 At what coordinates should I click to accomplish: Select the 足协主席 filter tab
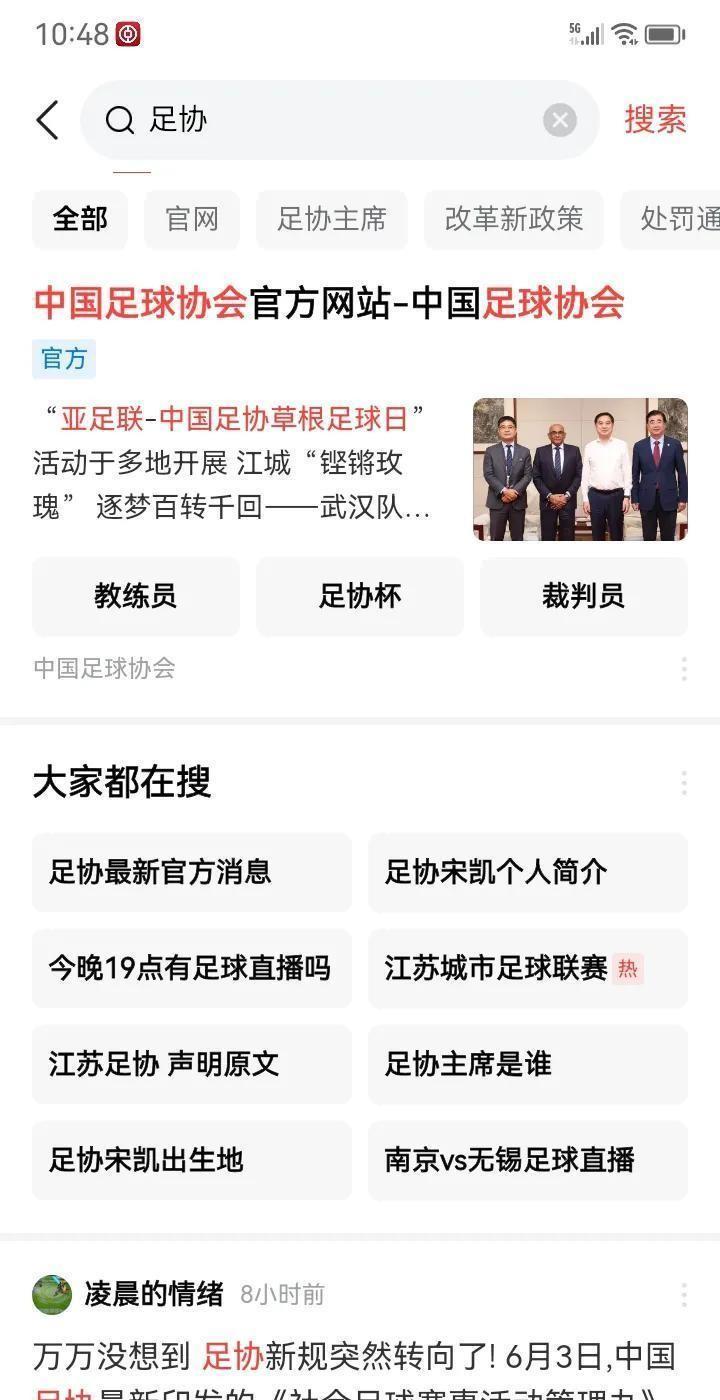coord(332,219)
